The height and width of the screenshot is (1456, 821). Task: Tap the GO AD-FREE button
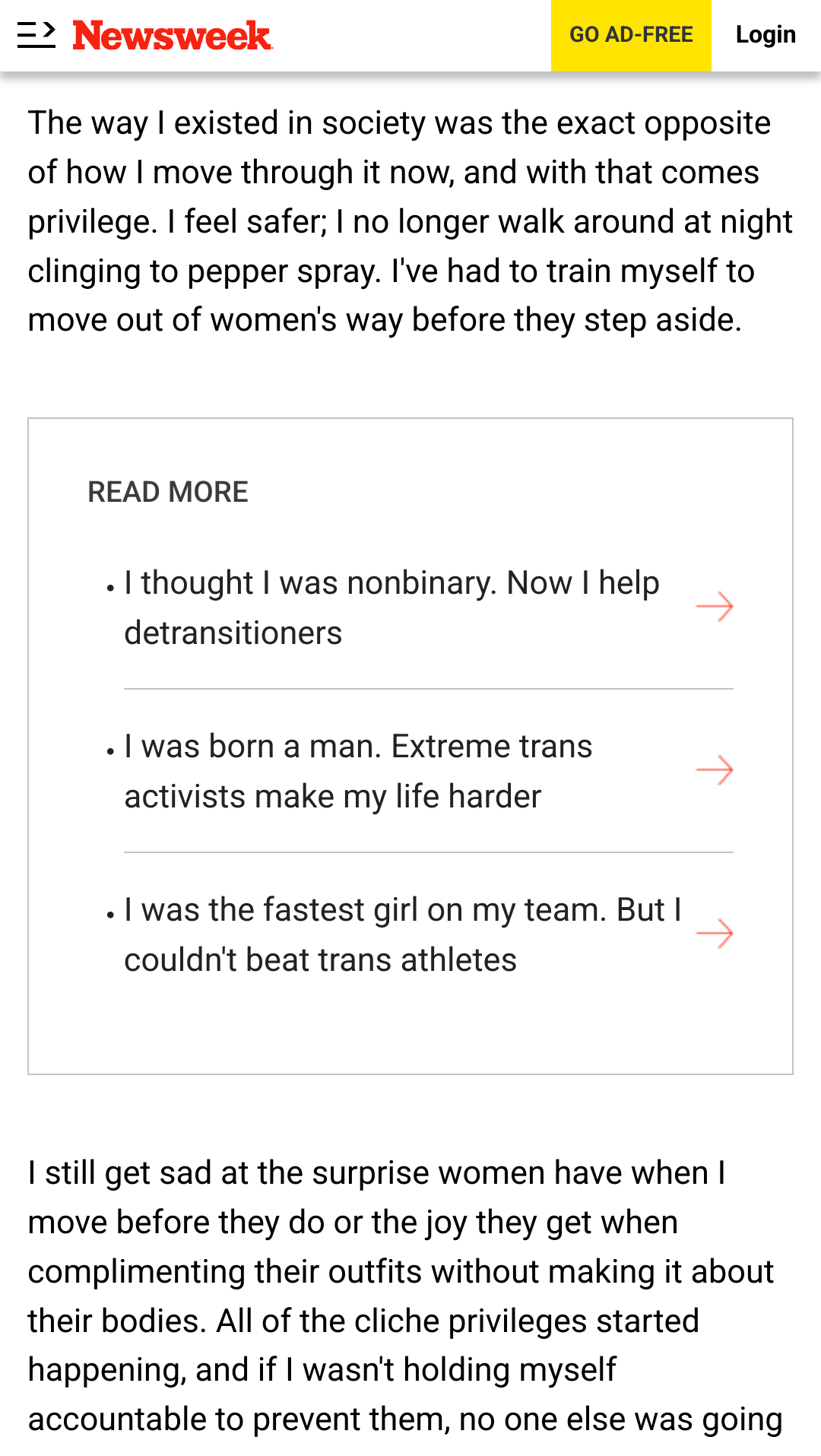(631, 35)
